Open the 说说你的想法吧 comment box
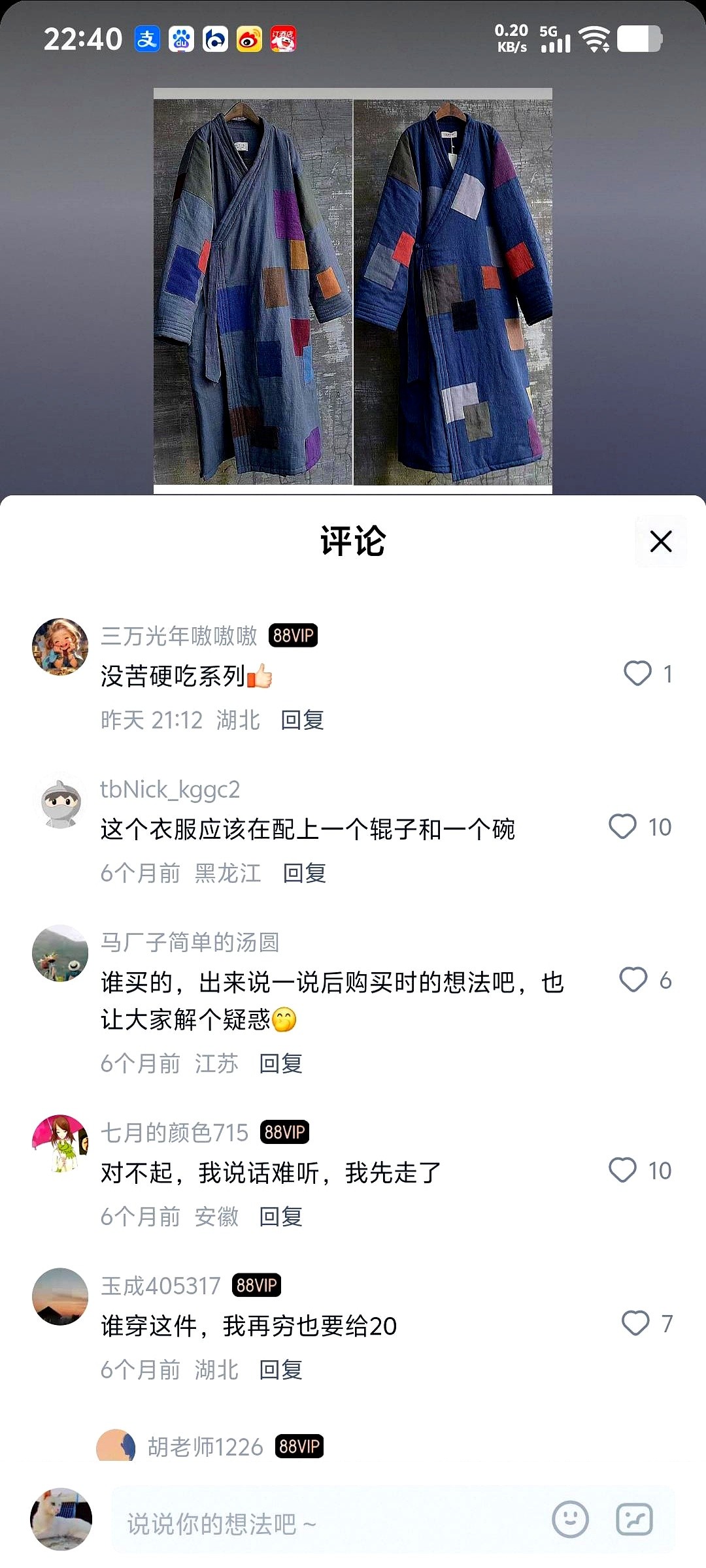 327,1524
